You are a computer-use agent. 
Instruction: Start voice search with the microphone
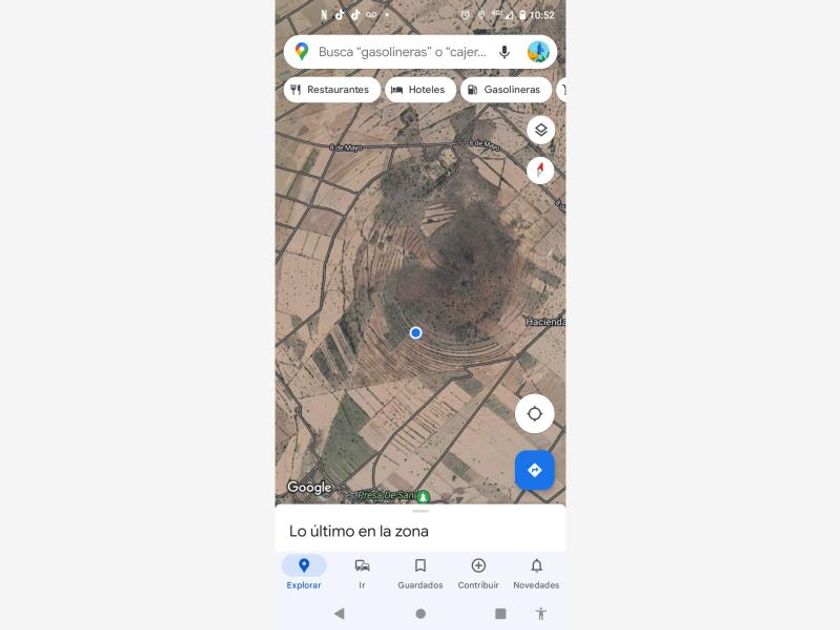[504, 52]
